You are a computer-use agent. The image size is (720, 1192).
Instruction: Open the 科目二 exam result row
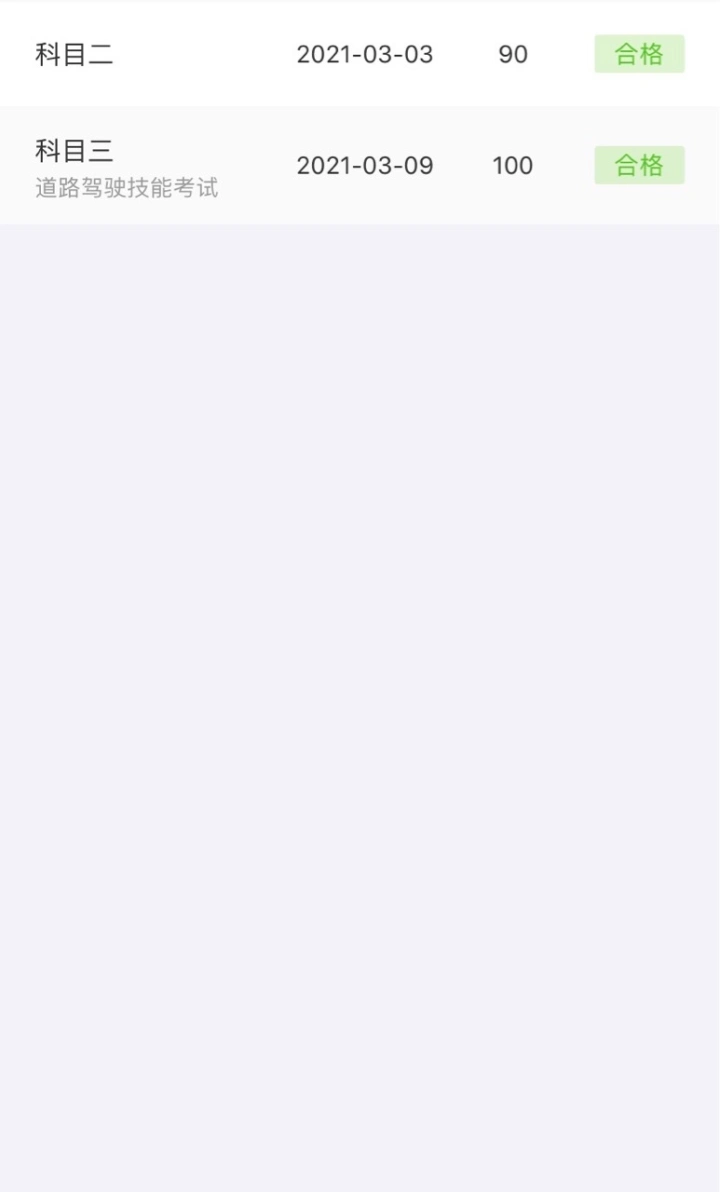[360, 53]
